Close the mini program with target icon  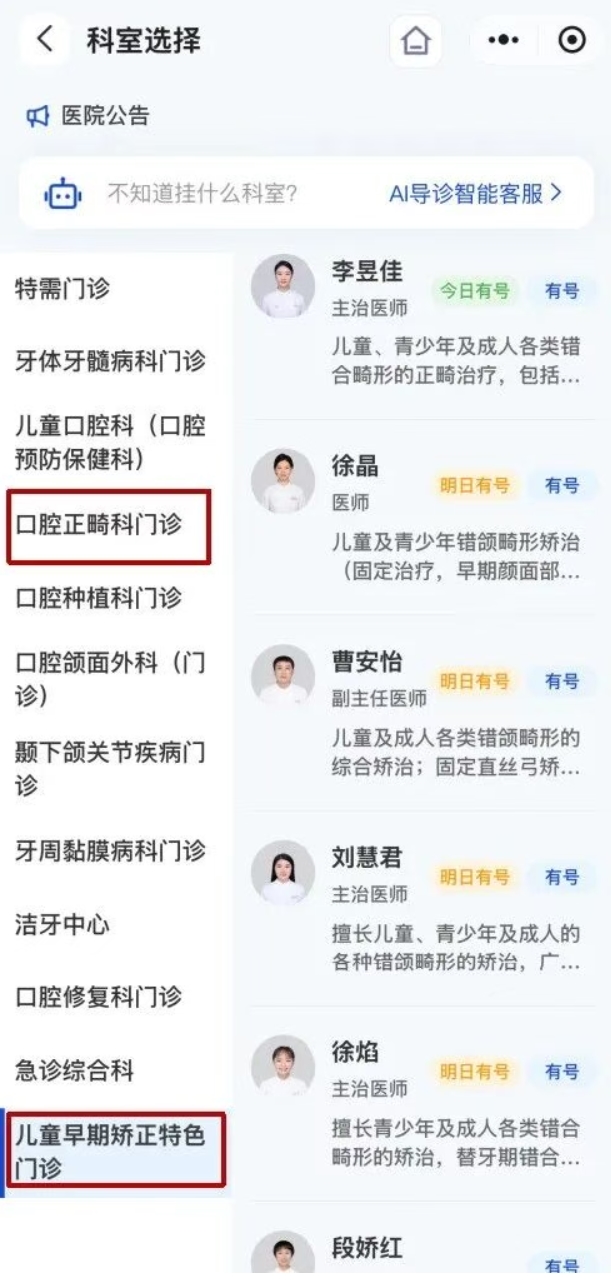coord(573,41)
